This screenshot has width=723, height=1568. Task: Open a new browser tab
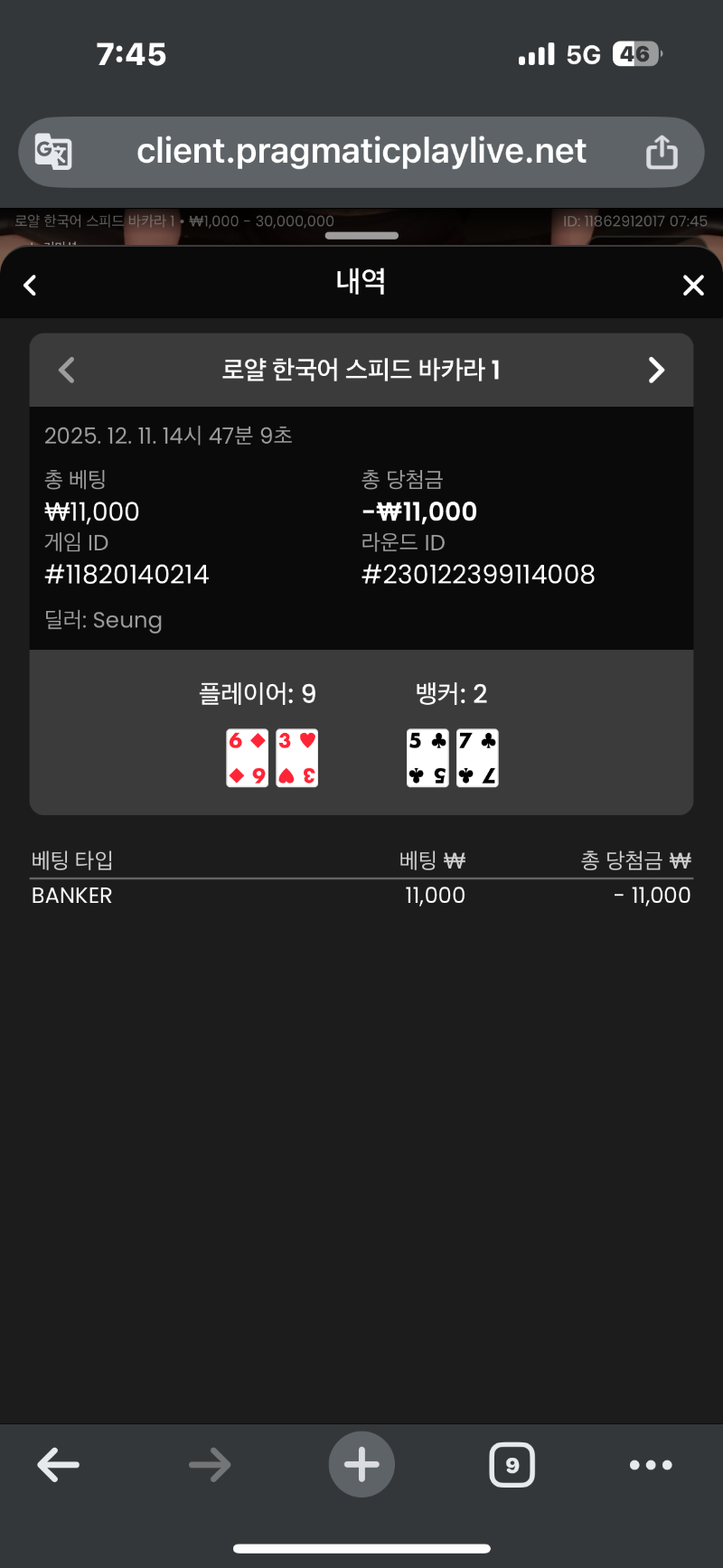click(361, 1465)
